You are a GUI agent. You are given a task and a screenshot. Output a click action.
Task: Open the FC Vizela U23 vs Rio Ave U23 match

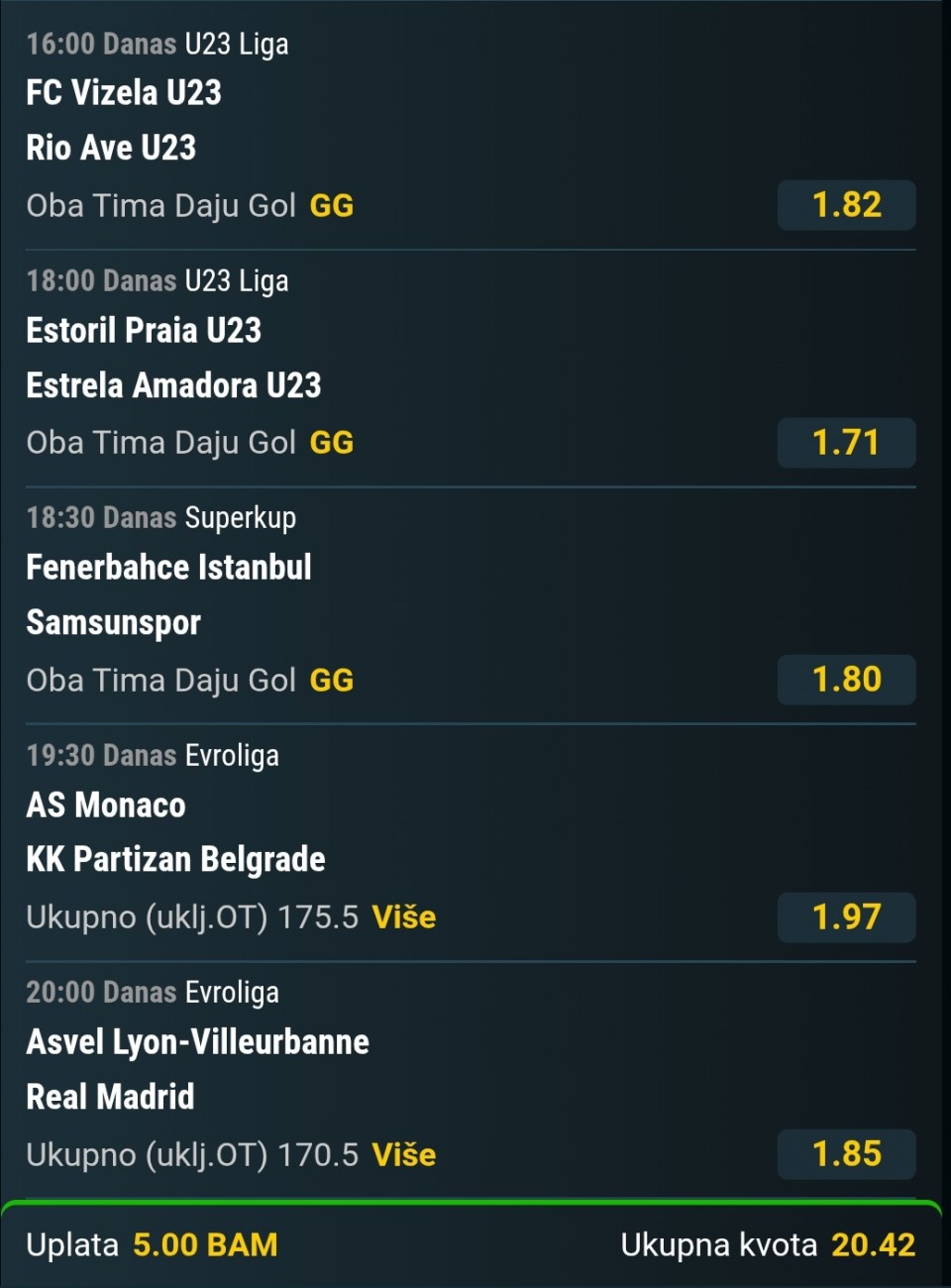pos(124,119)
